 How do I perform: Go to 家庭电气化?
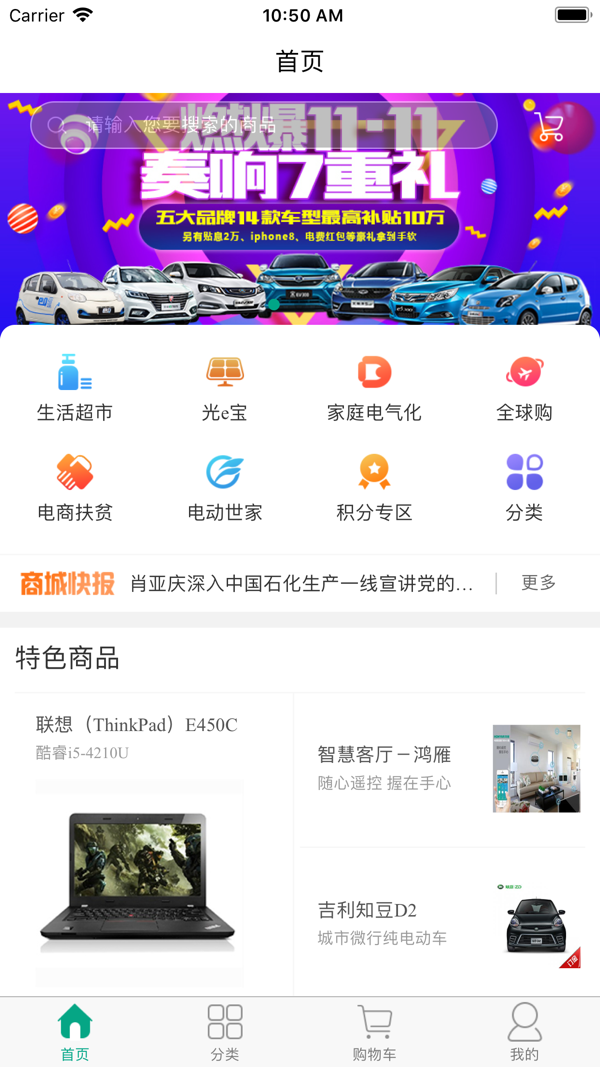[375, 388]
